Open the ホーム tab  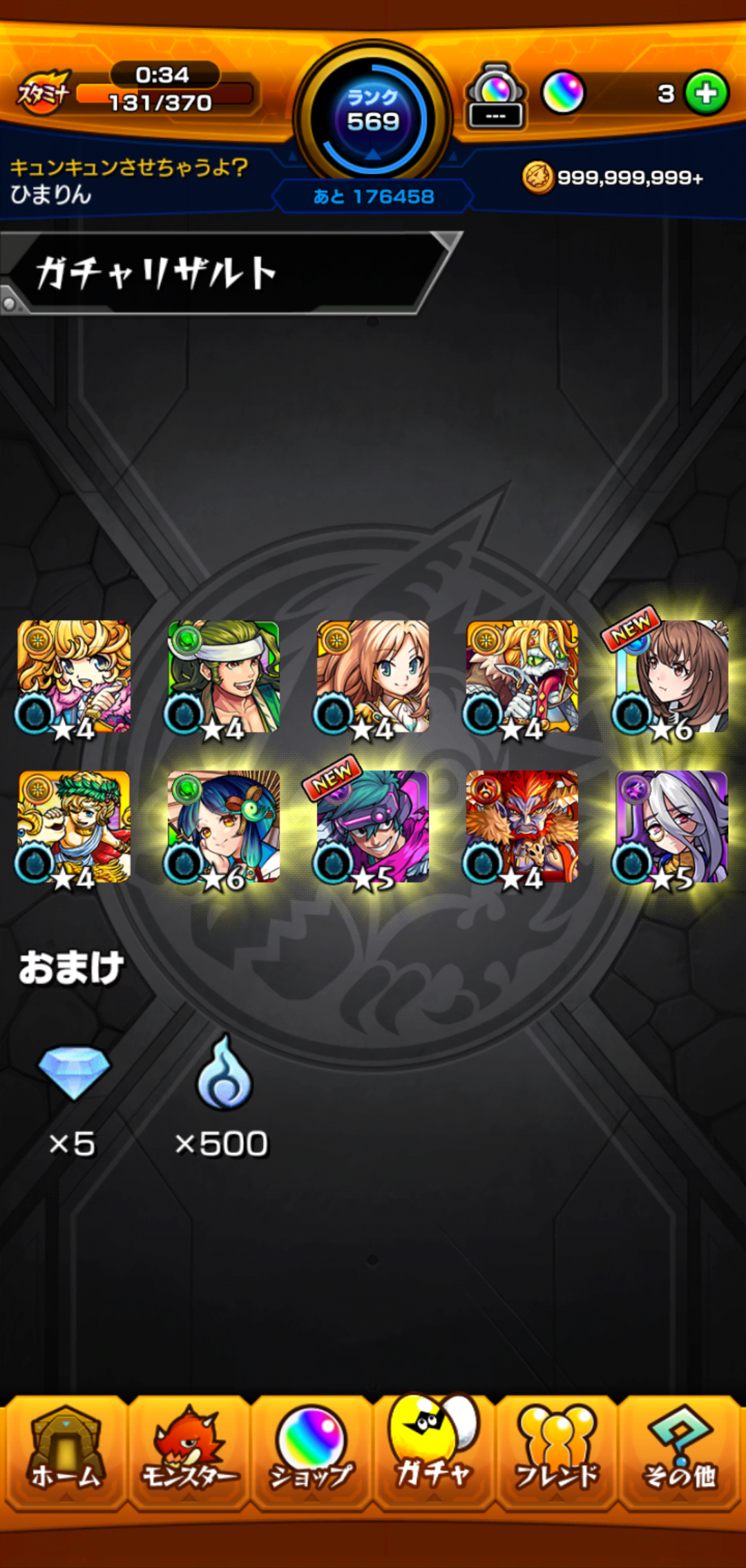coord(66,1451)
